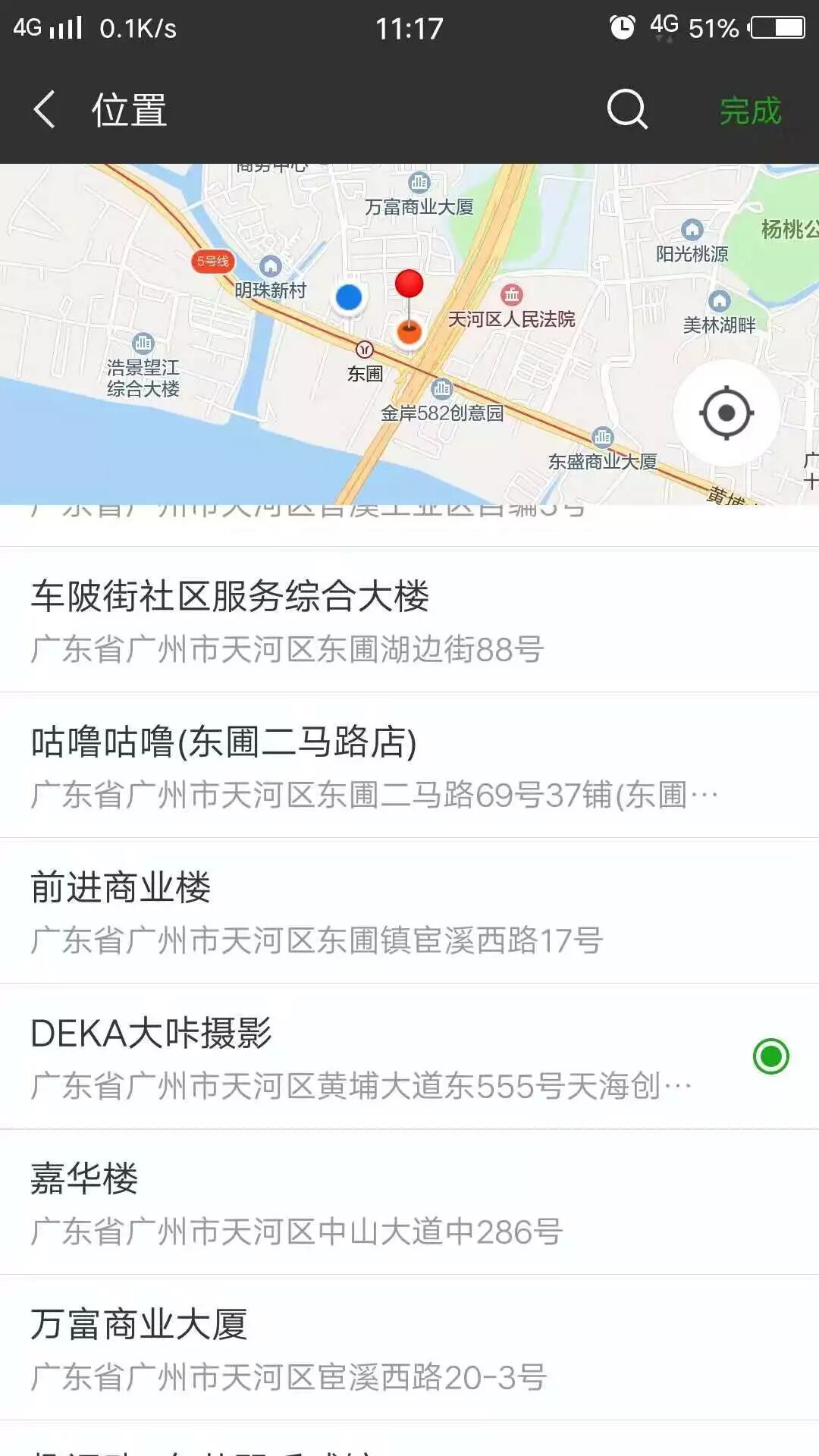Choose 咕噜咕噜(东圃二马路店) location
This screenshot has width=819, height=1456.
tap(409, 765)
